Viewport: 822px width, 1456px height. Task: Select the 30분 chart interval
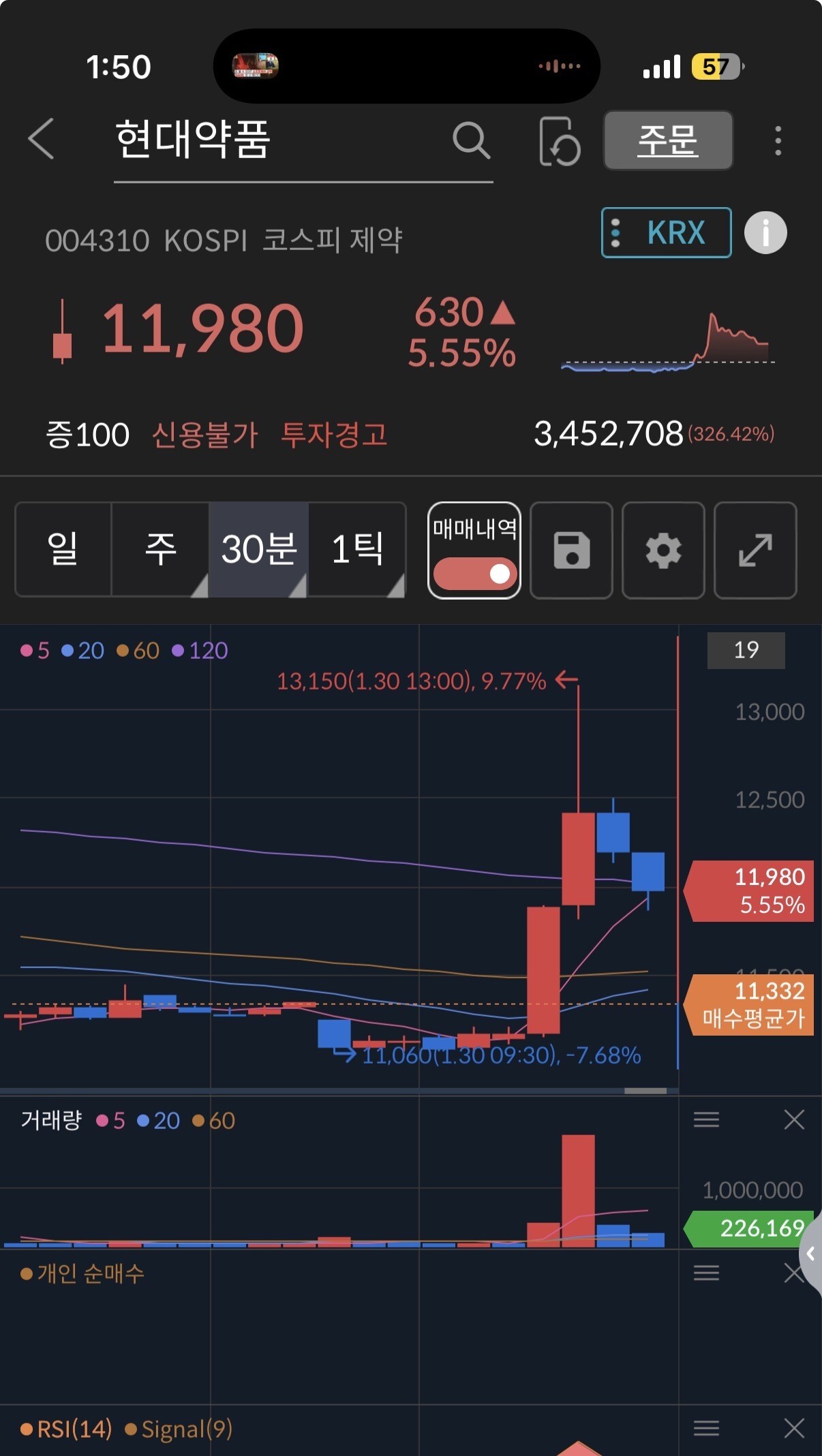coord(258,549)
